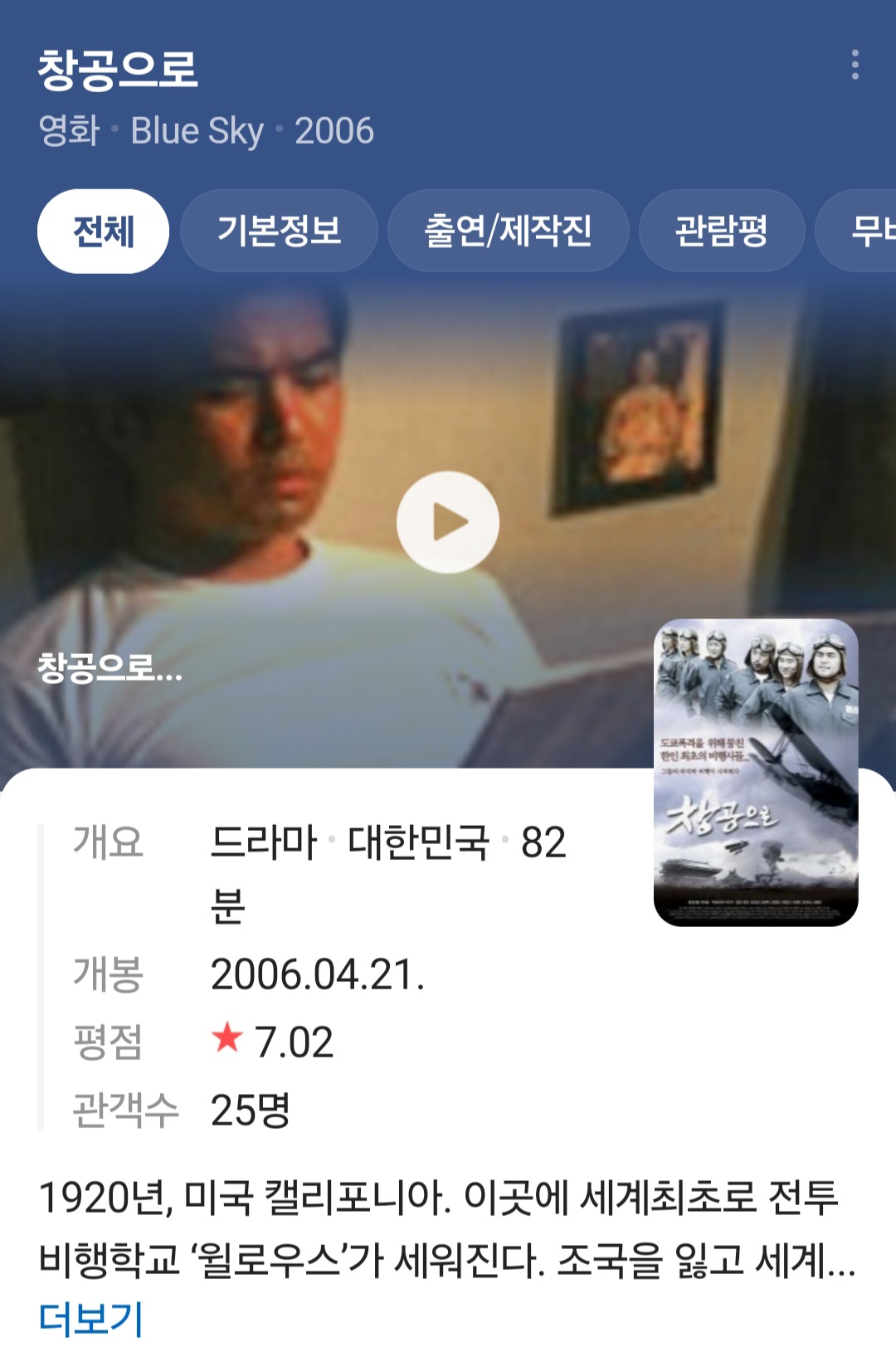Screen dimensions: 896x1357
Task: Open the three-dot overflow menu
Action: pyautogui.click(x=855, y=65)
